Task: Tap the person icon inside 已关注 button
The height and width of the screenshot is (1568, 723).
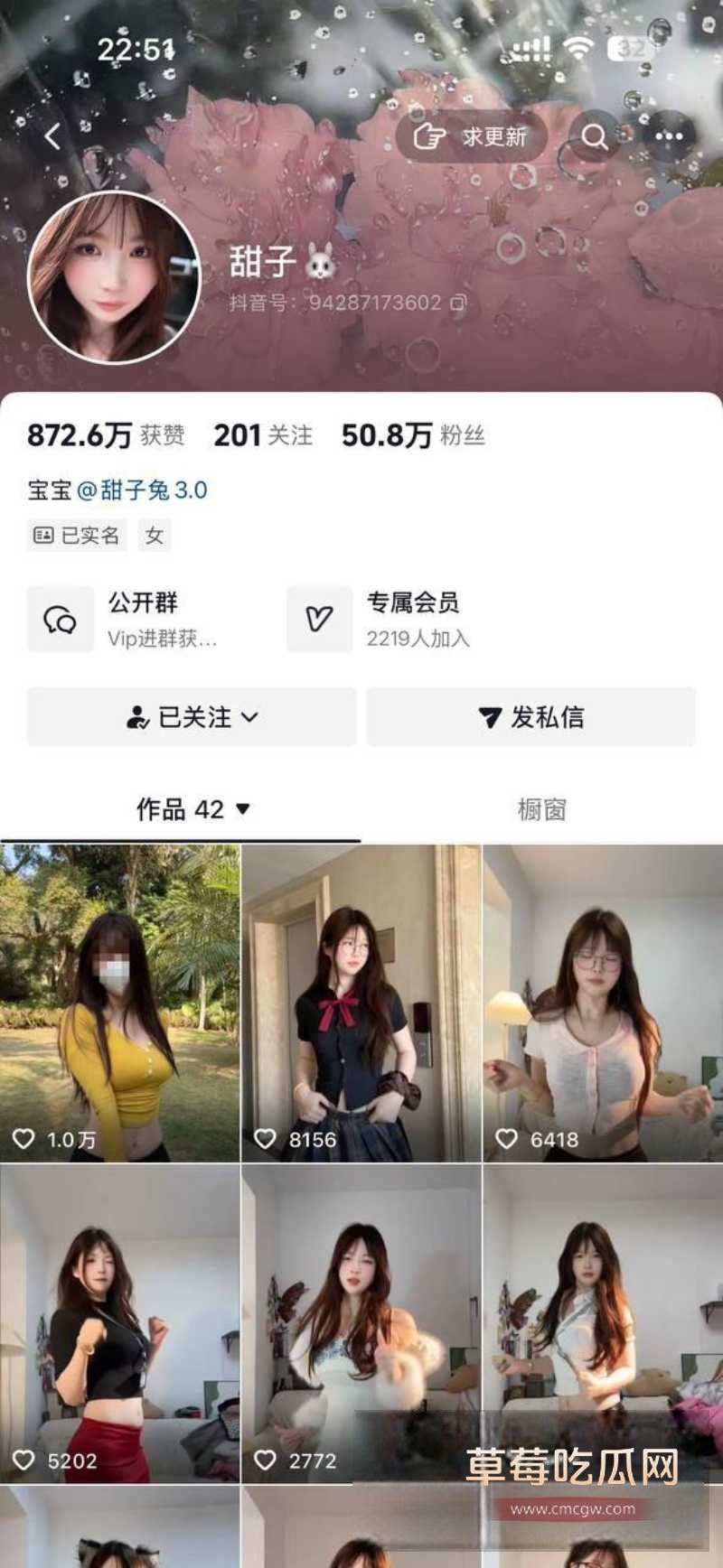Action: (x=137, y=717)
